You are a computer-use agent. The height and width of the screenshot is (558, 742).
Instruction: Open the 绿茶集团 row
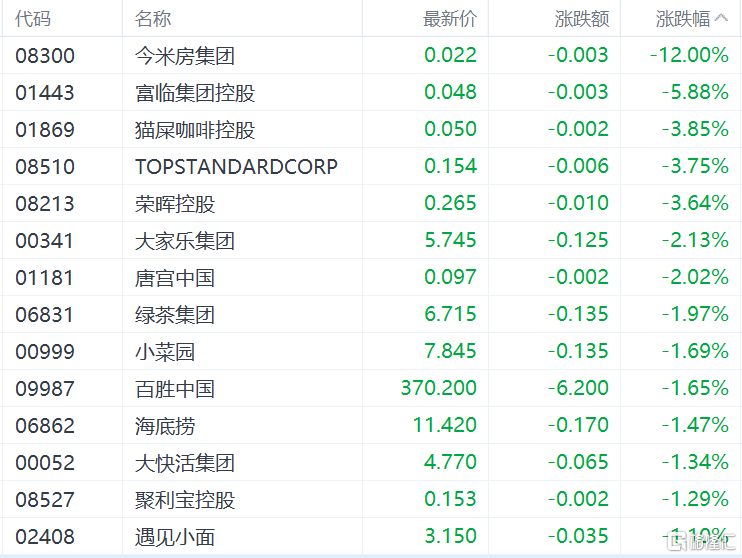click(x=371, y=314)
